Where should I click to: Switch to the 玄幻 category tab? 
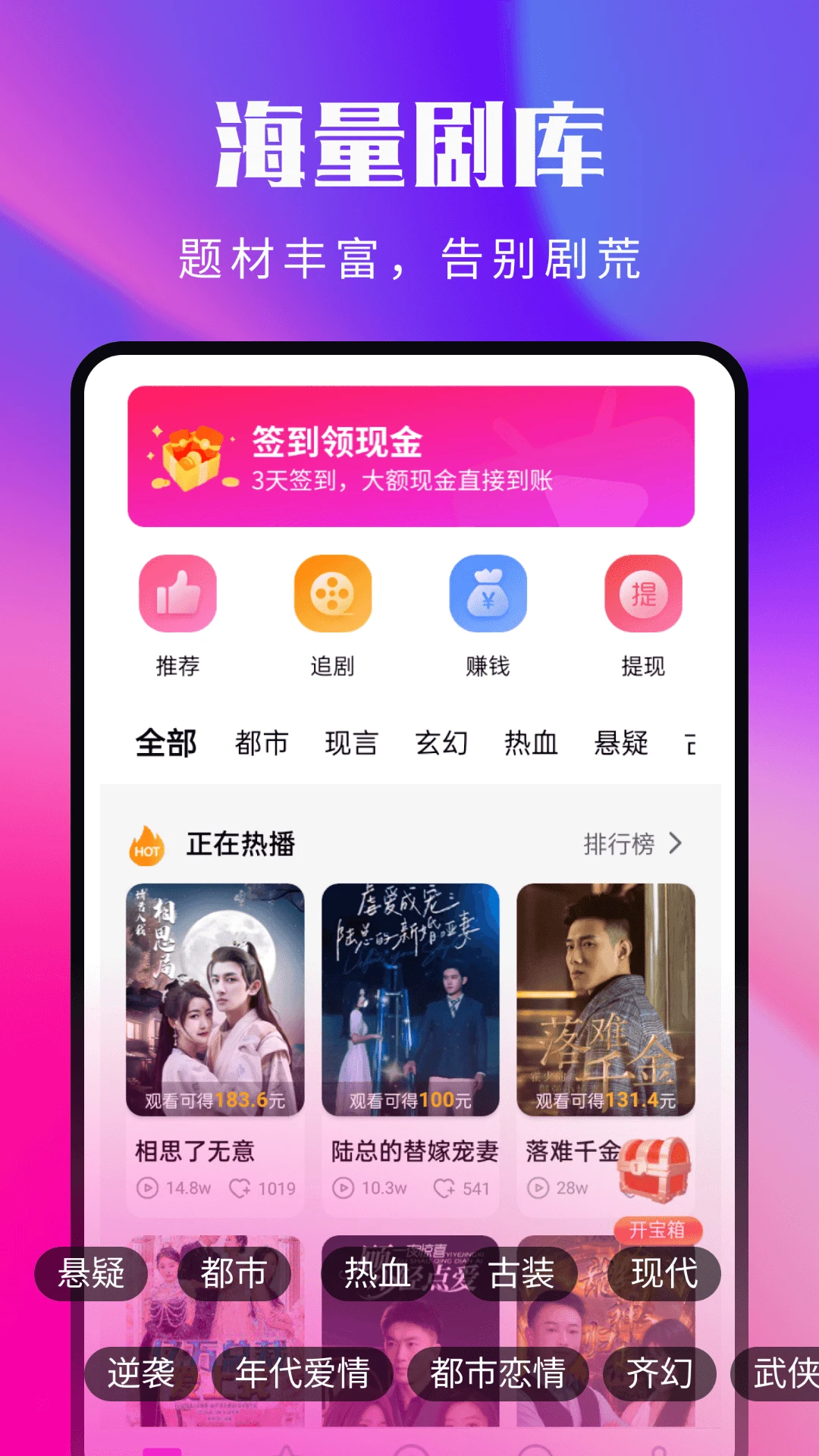pos(442,743)
